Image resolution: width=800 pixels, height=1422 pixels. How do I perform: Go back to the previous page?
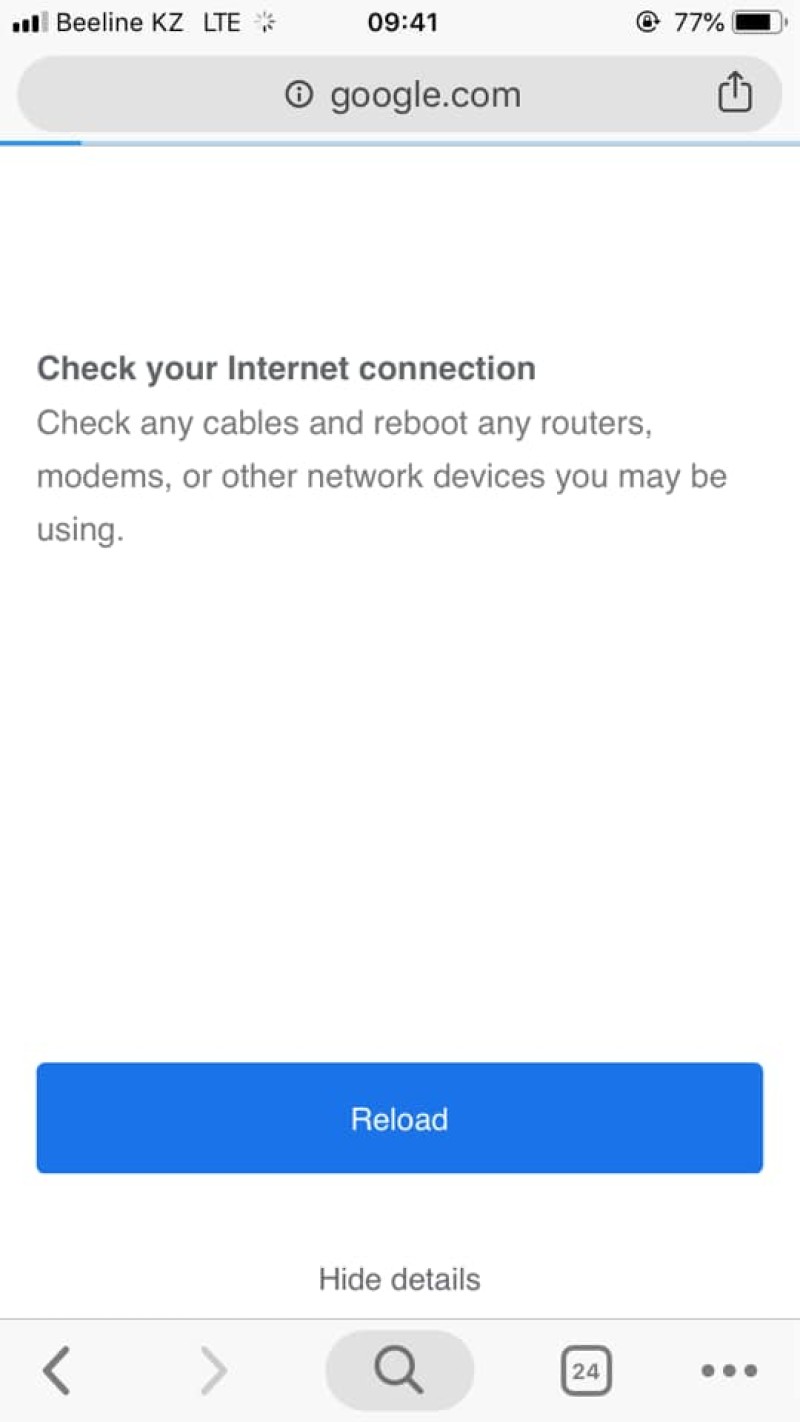click(x=57, y=1370)
